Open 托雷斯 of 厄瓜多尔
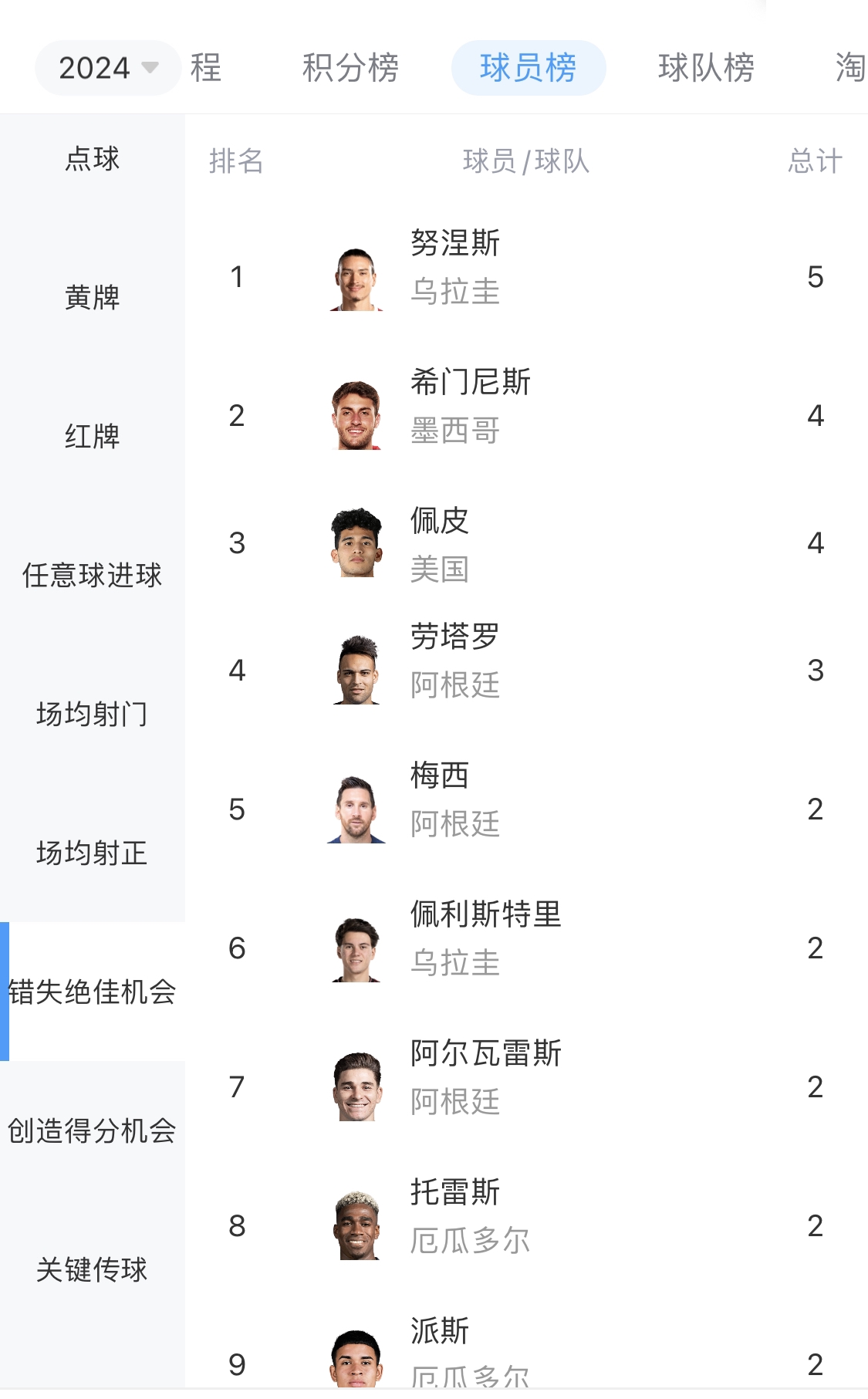This screenshot has width=868, height=1399. pos(526,1226)
